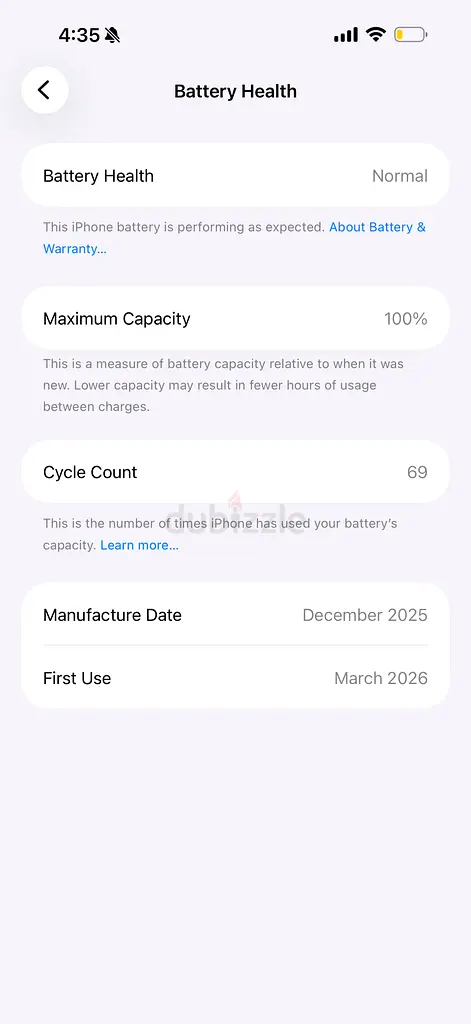Open Learn more about cycle count
Image resolution: width=471 pixels, height=1024 pixels.
pos(139,545)
